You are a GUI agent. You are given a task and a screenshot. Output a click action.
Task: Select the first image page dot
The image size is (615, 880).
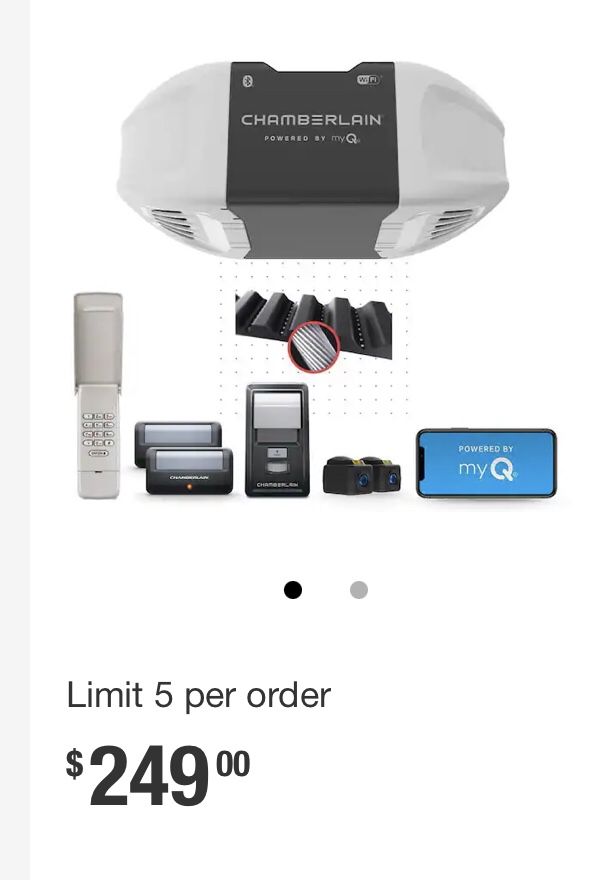(x=293, y=590)
